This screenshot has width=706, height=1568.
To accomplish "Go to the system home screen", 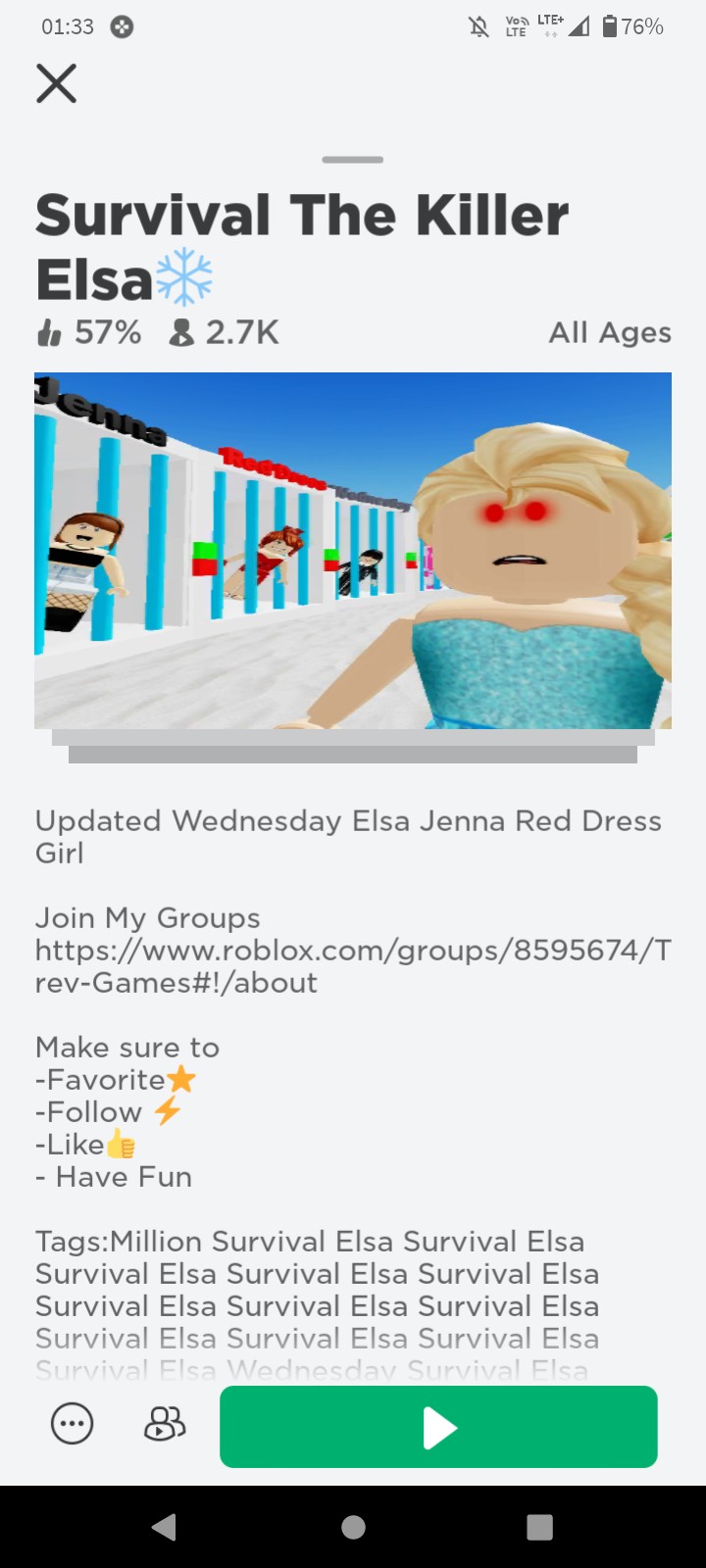I will (x=353, y=1527).
